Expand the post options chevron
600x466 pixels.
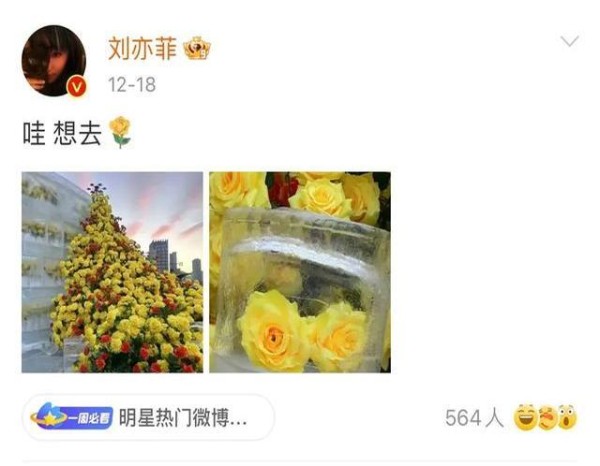pyautogui.click(x=569, y=42)
